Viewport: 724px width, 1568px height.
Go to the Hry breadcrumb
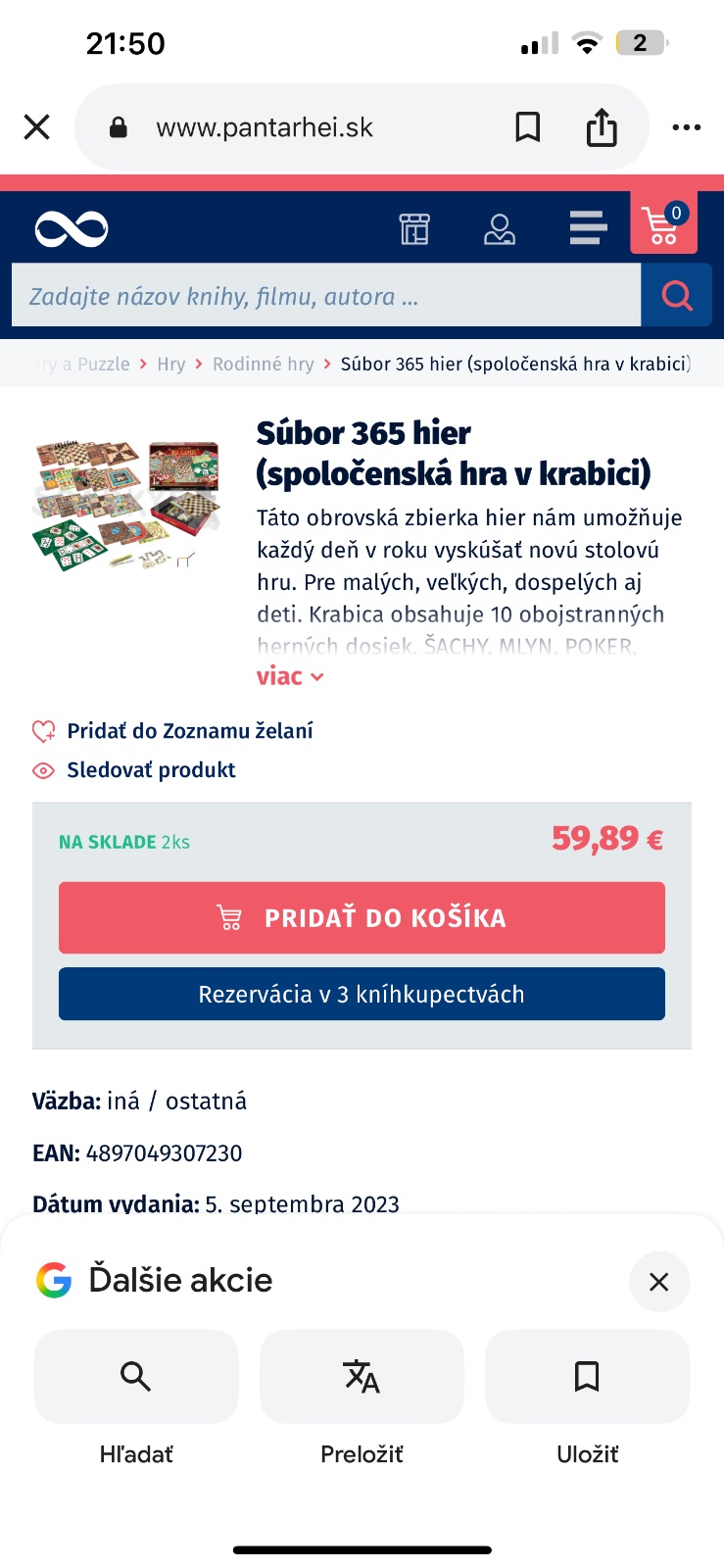coord(170,365)
